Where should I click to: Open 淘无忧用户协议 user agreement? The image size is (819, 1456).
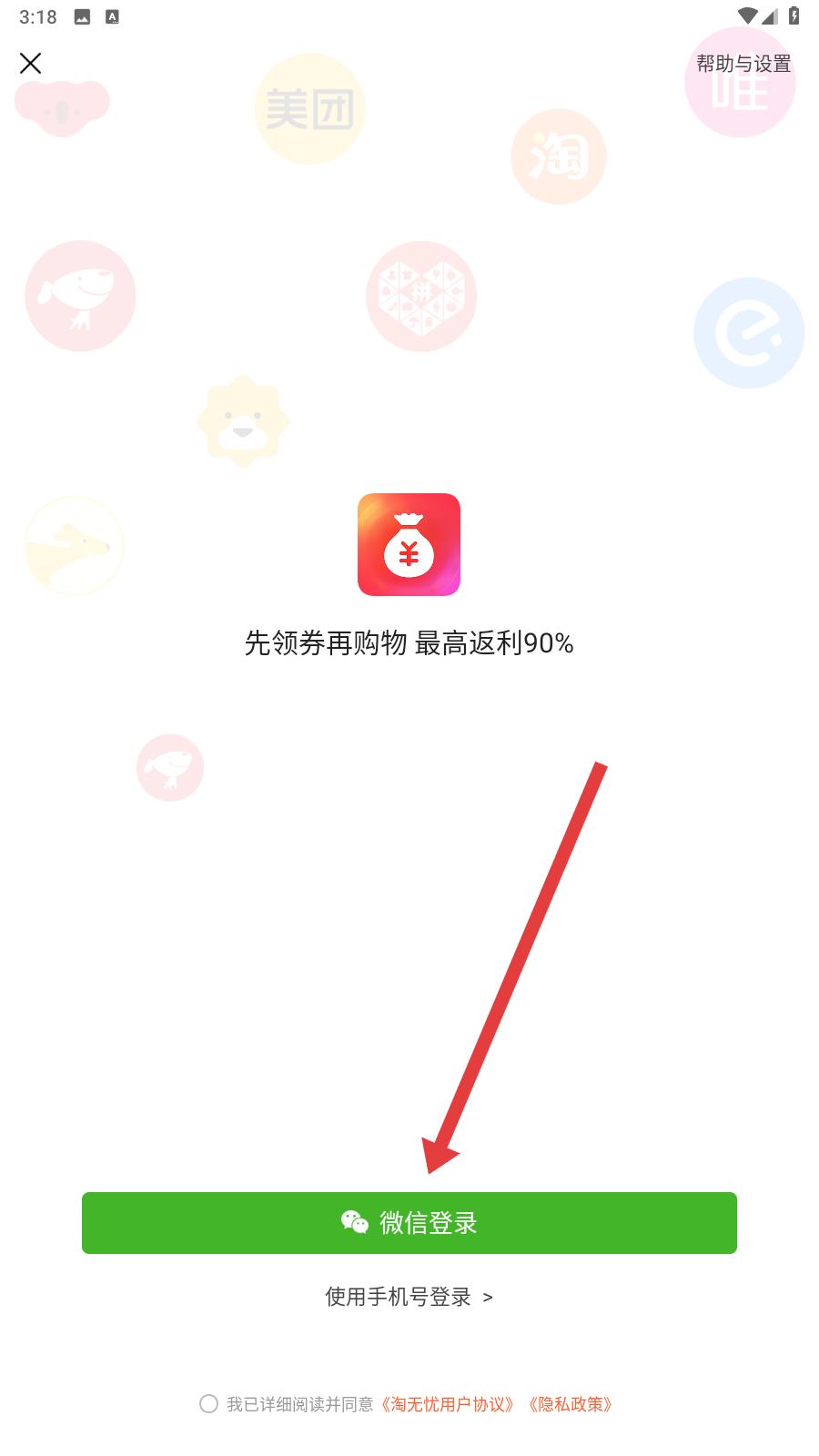(x=448, y=1404)
